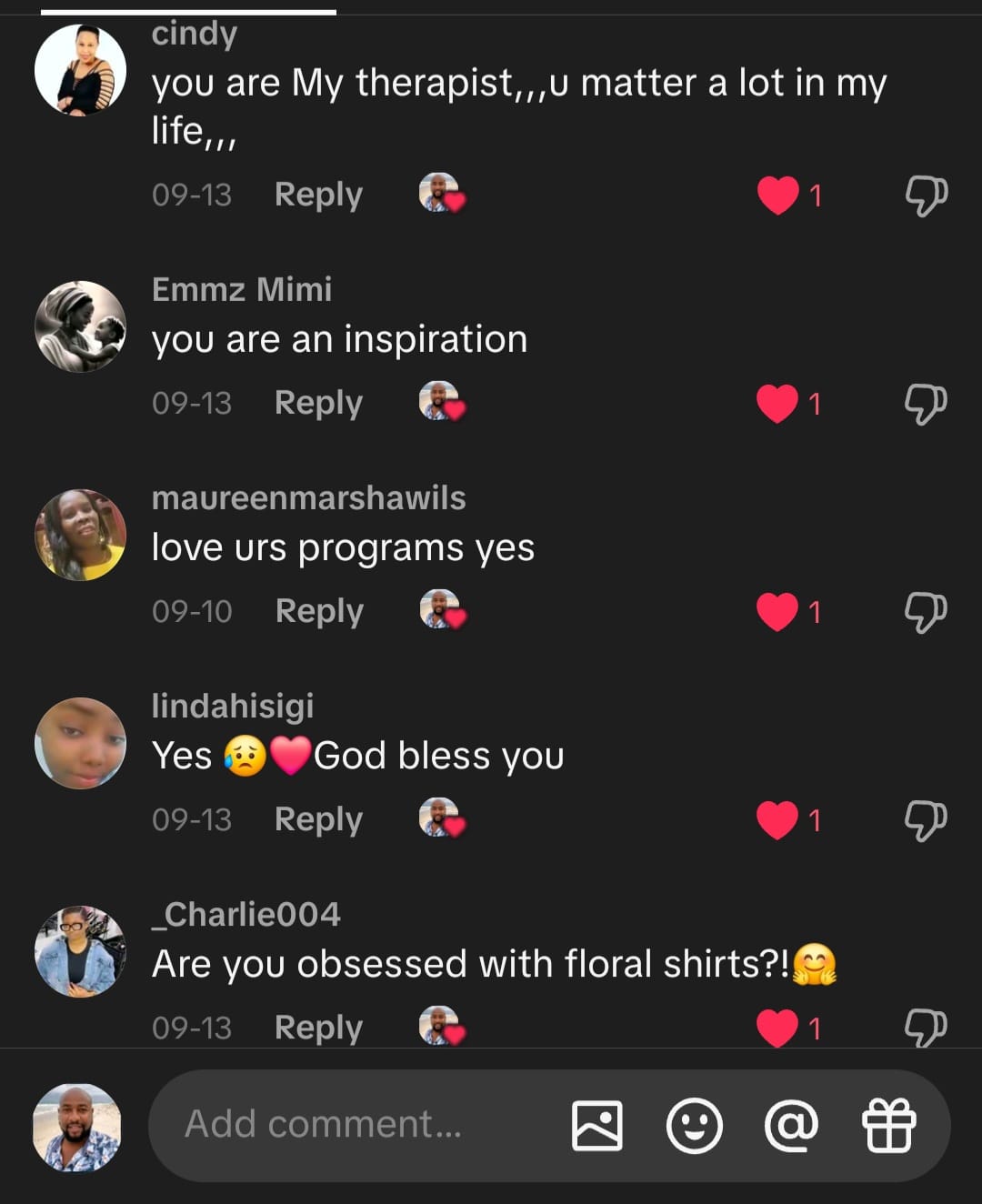
Task: Open the emoji picker
Action: tap(695, 1125)
